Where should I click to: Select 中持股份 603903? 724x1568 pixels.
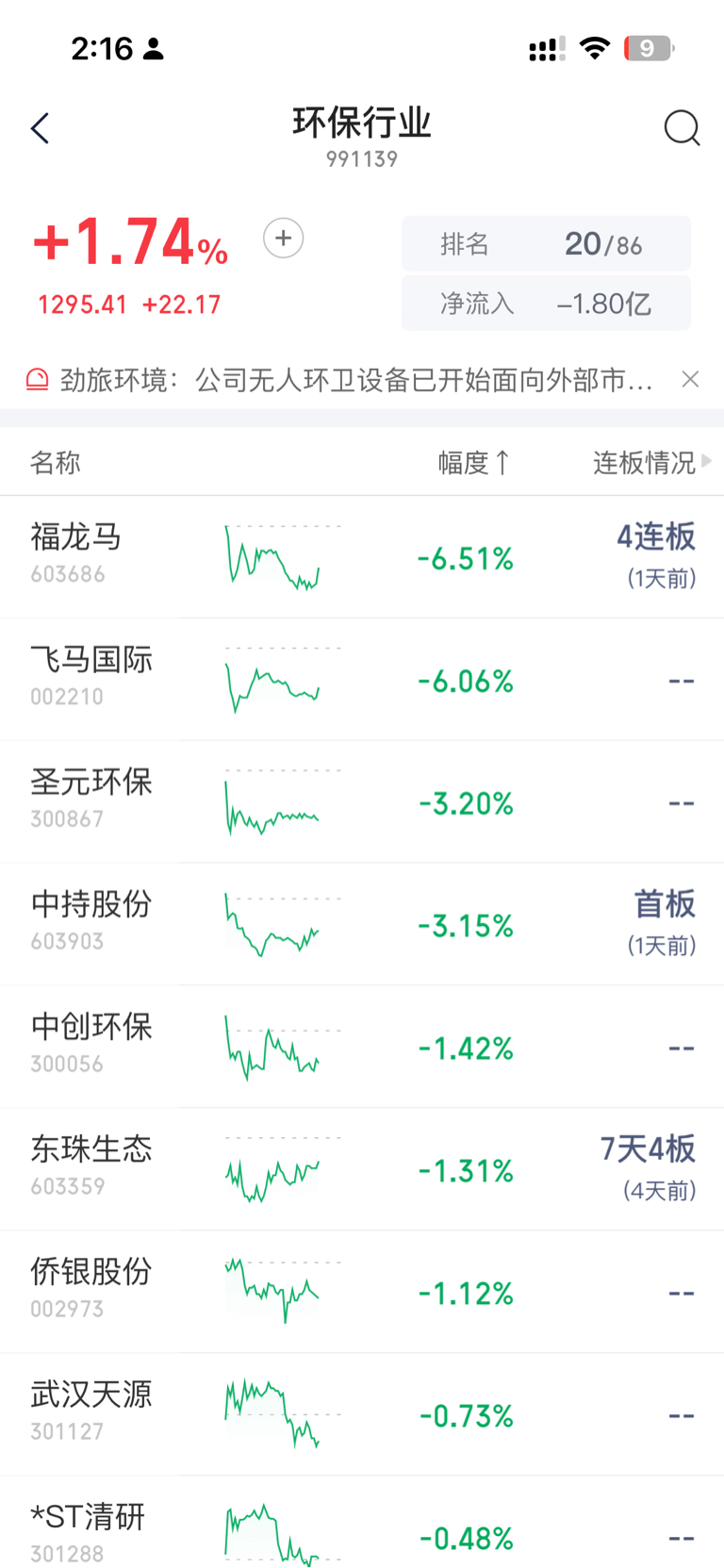pyautogui.click(x=362, y=925)
